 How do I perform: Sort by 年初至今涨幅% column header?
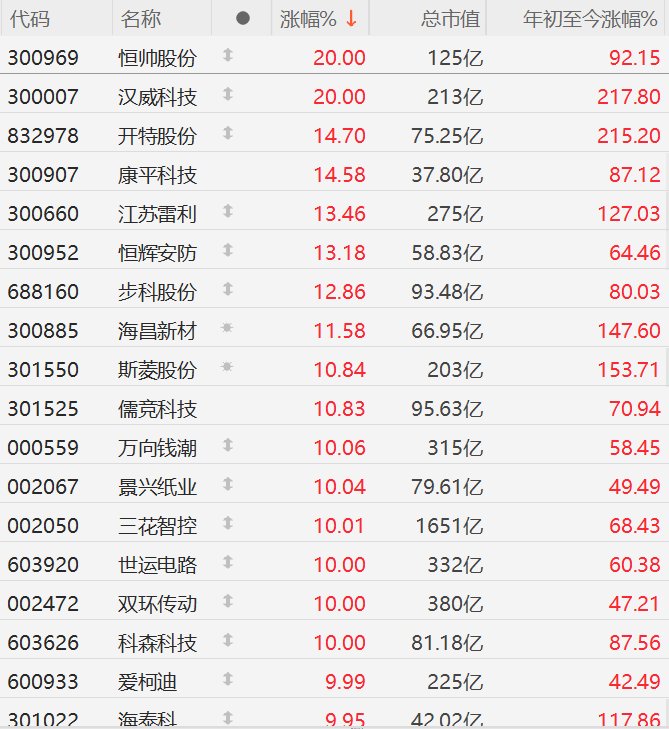pos(577,19)
